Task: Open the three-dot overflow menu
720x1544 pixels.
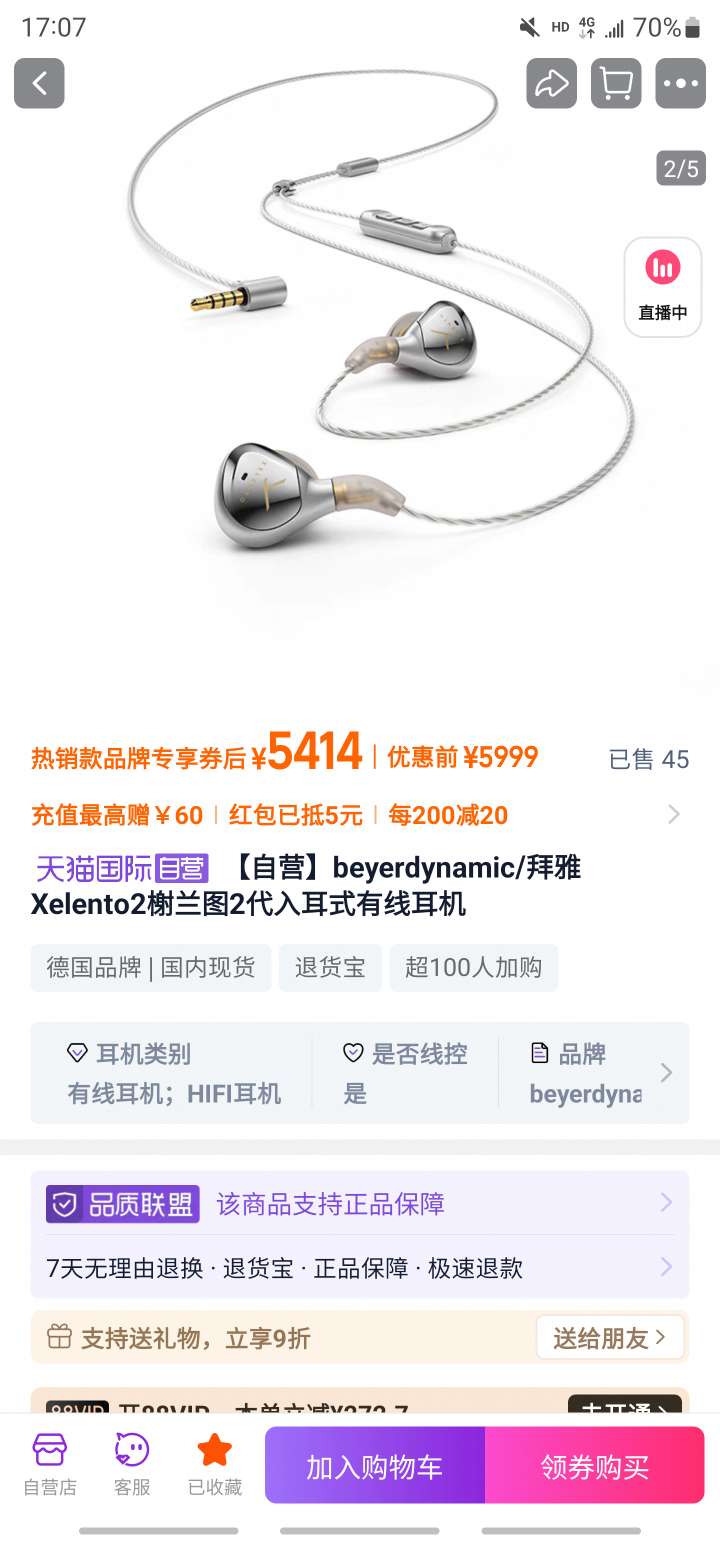Action: coord(680,83)
